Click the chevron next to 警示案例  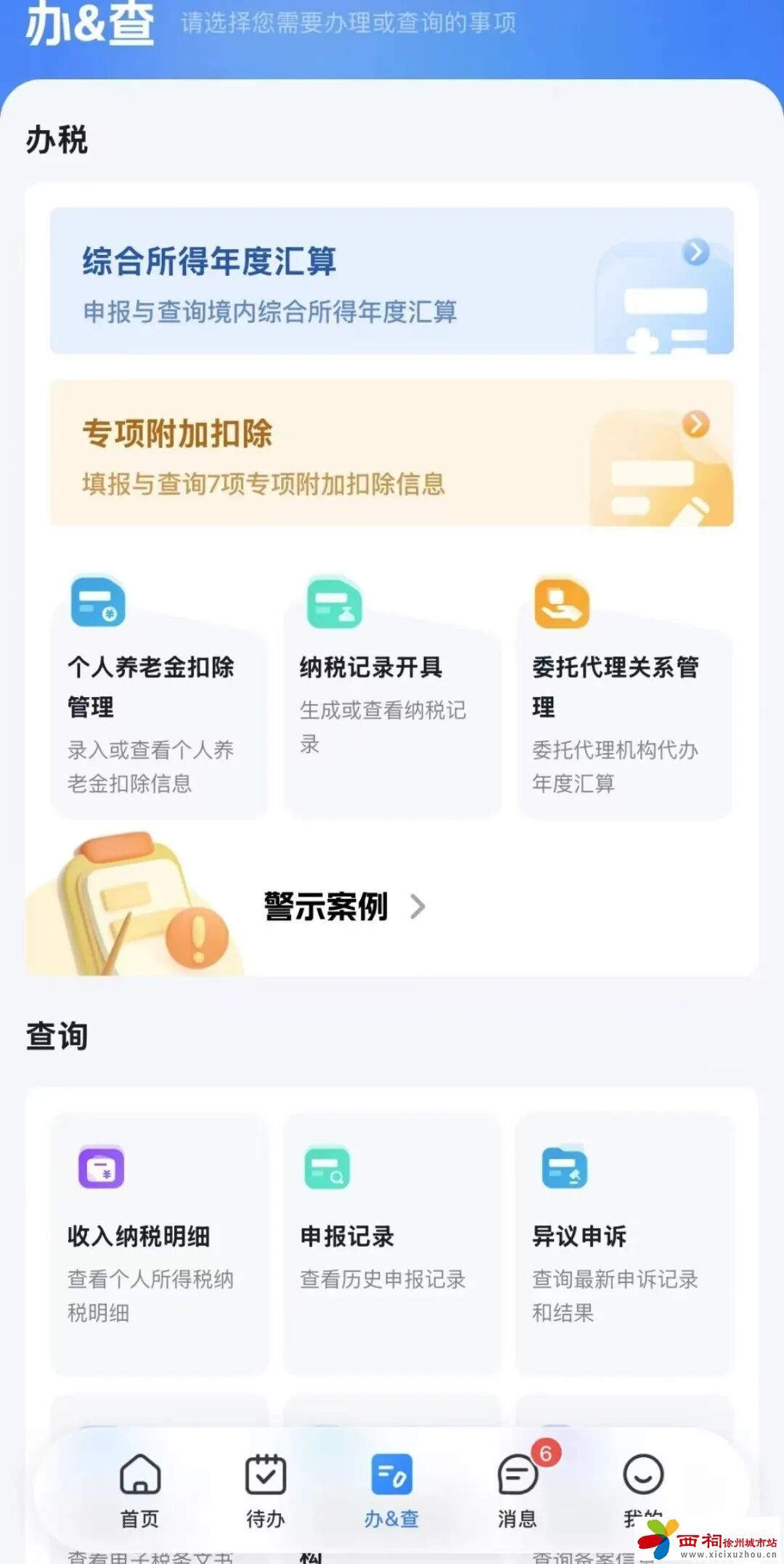click(x=418, y=908)
